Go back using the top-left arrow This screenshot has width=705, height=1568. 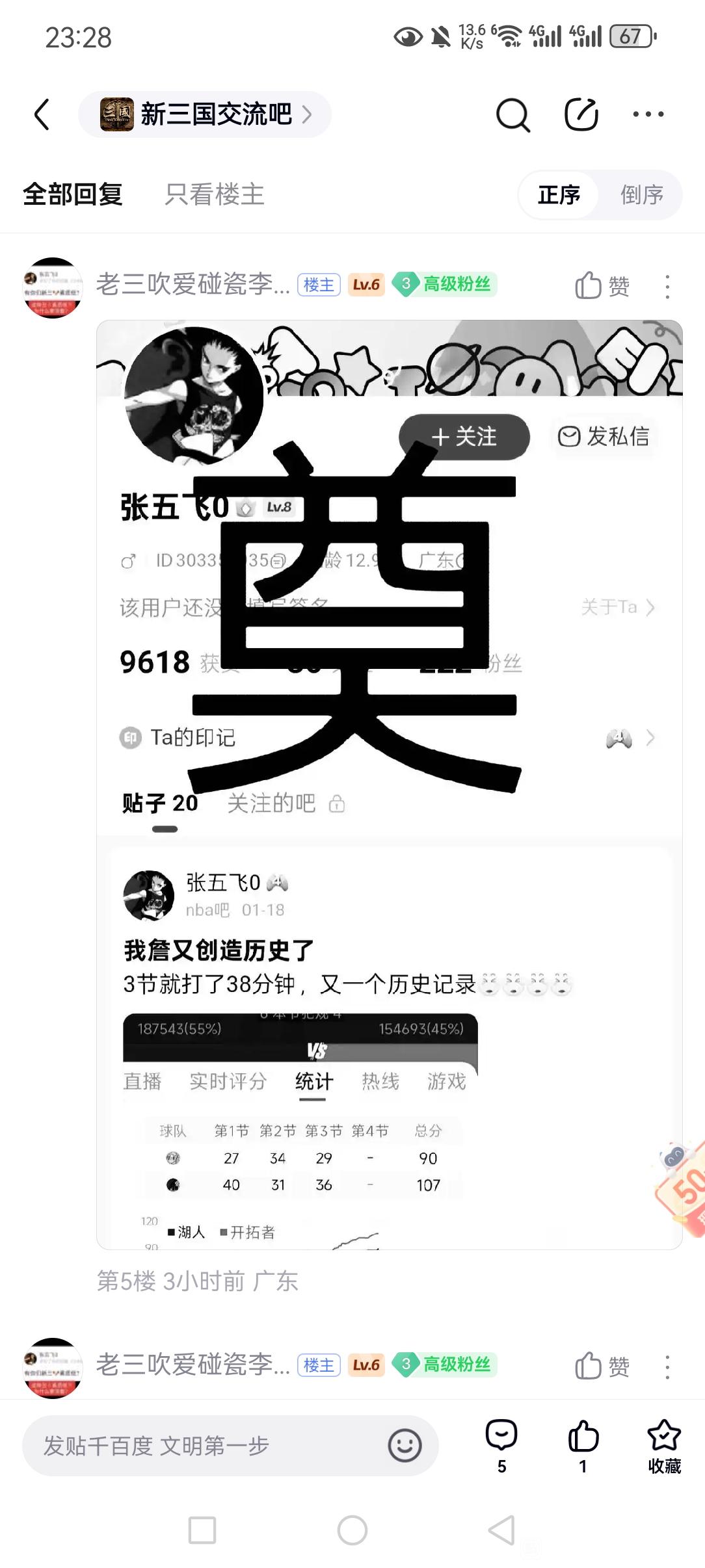(42, 114)
